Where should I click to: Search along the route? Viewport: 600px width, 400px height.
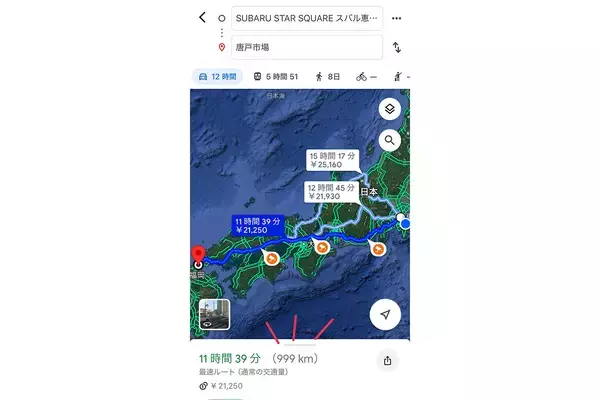(391, 141)
